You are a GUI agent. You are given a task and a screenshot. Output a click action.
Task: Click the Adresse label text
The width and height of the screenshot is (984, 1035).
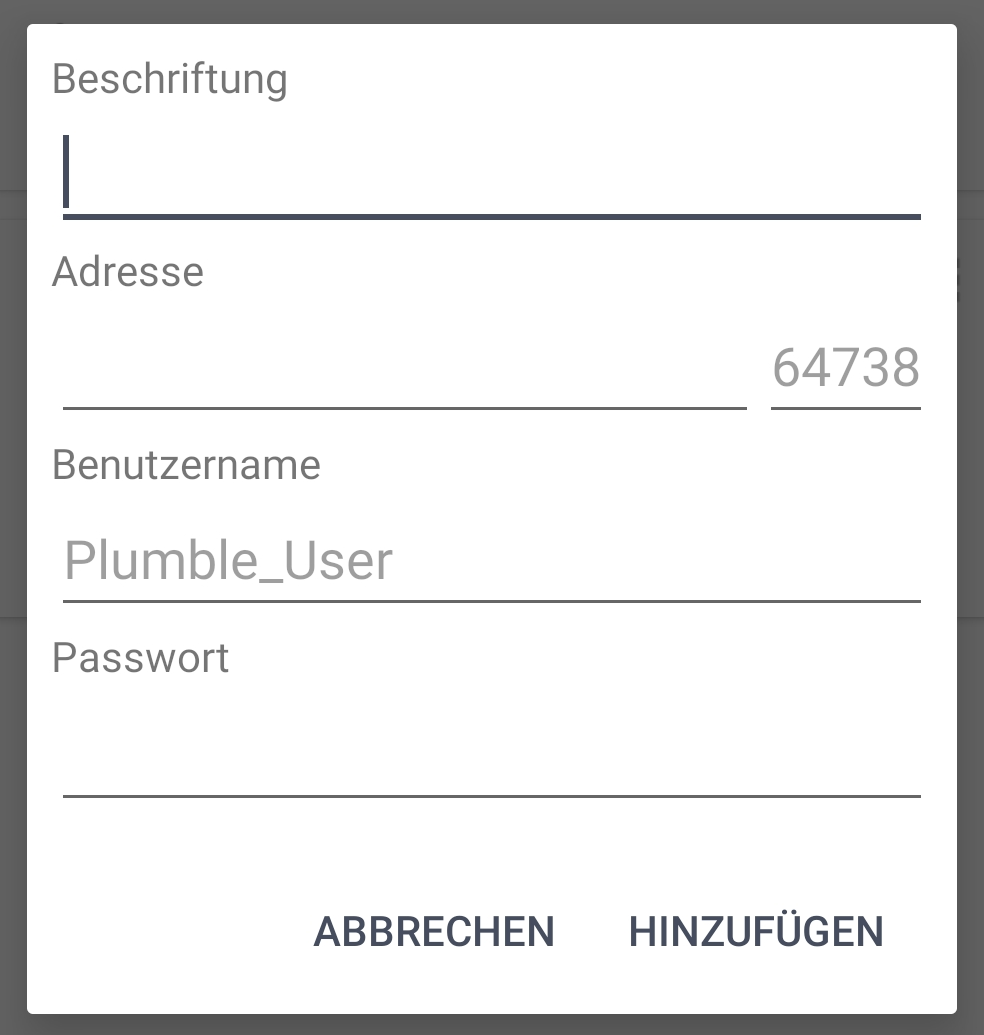tap(128, 272)
